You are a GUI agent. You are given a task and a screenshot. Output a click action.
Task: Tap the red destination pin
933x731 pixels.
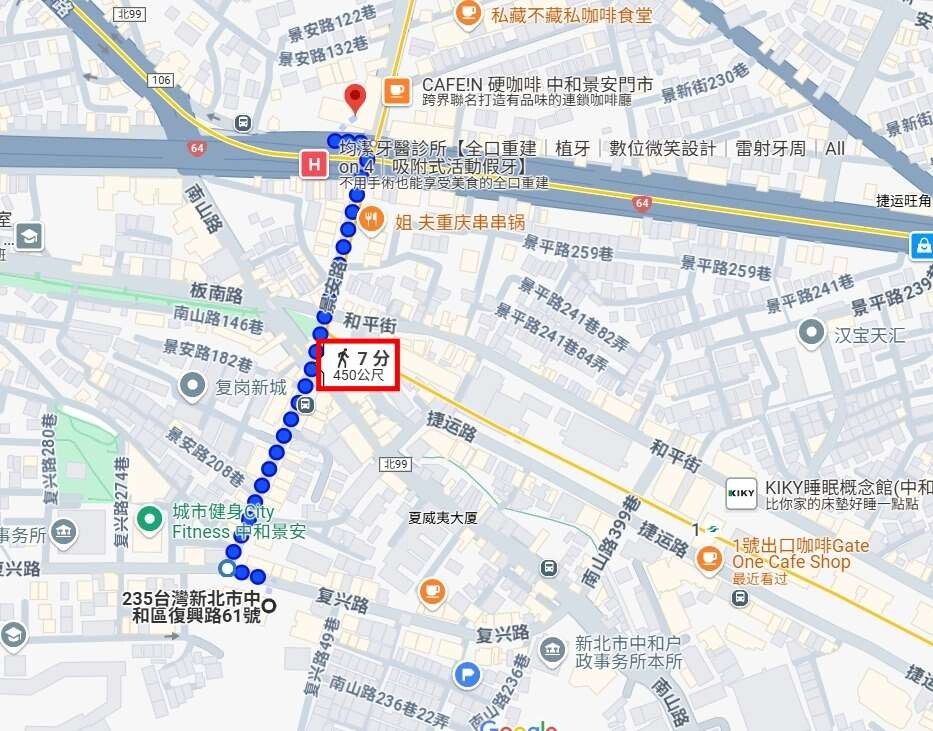point(354,99)
